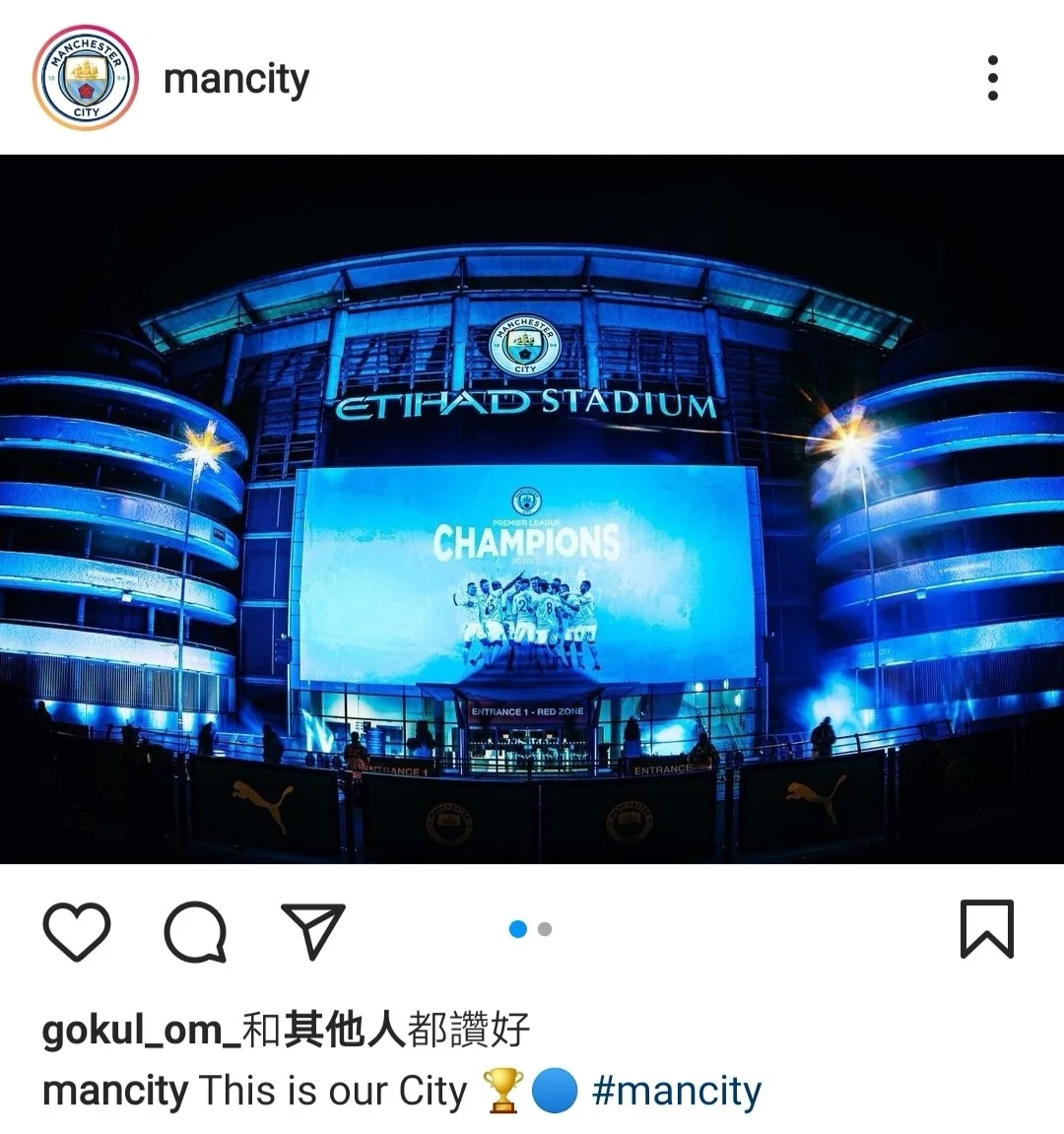Share the post via direct message
The width and height of the screenshot is (1064, 1134).
coord(313,930)
